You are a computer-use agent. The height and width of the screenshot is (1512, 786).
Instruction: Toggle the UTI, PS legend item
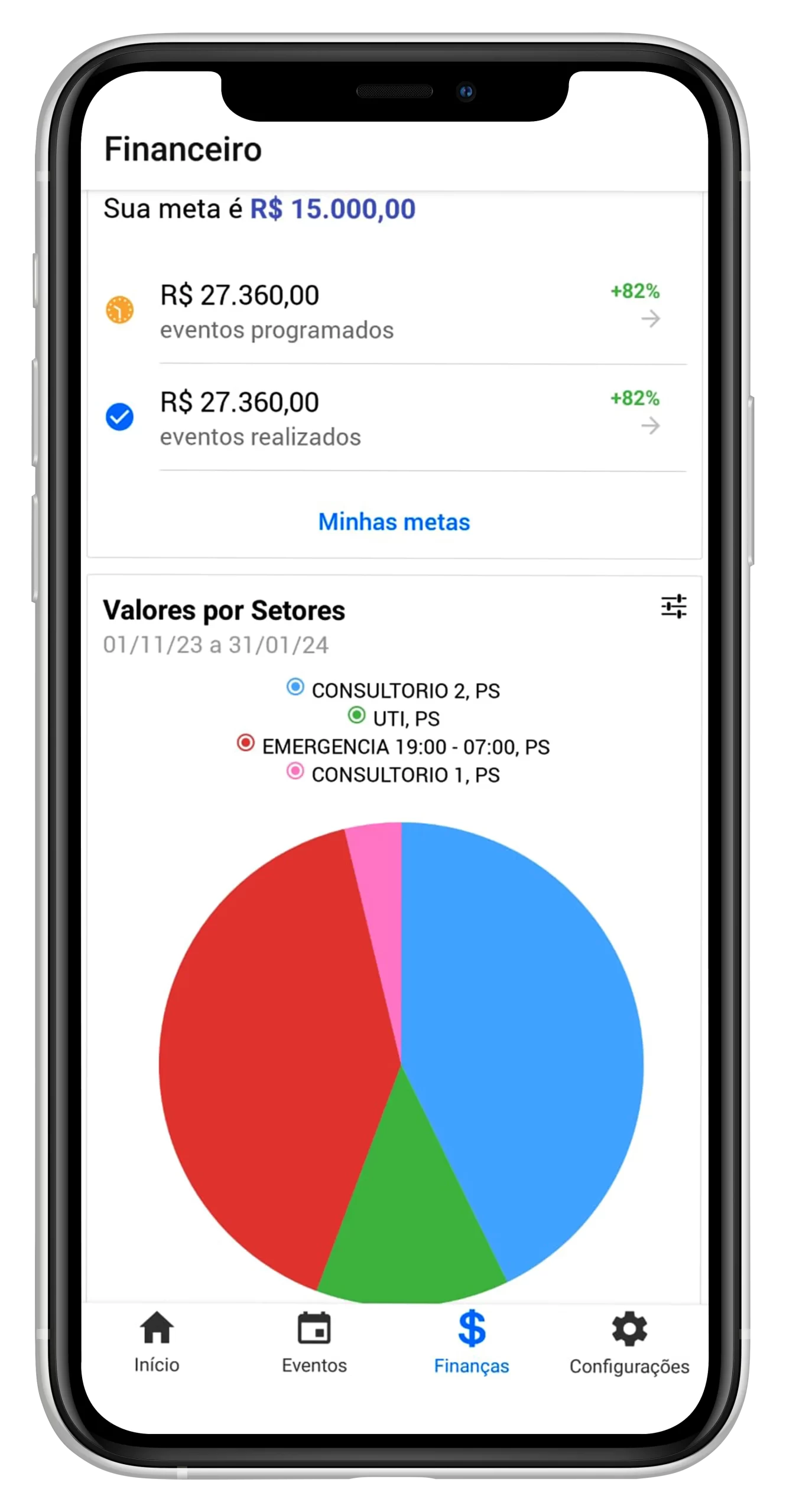point(393,718)
